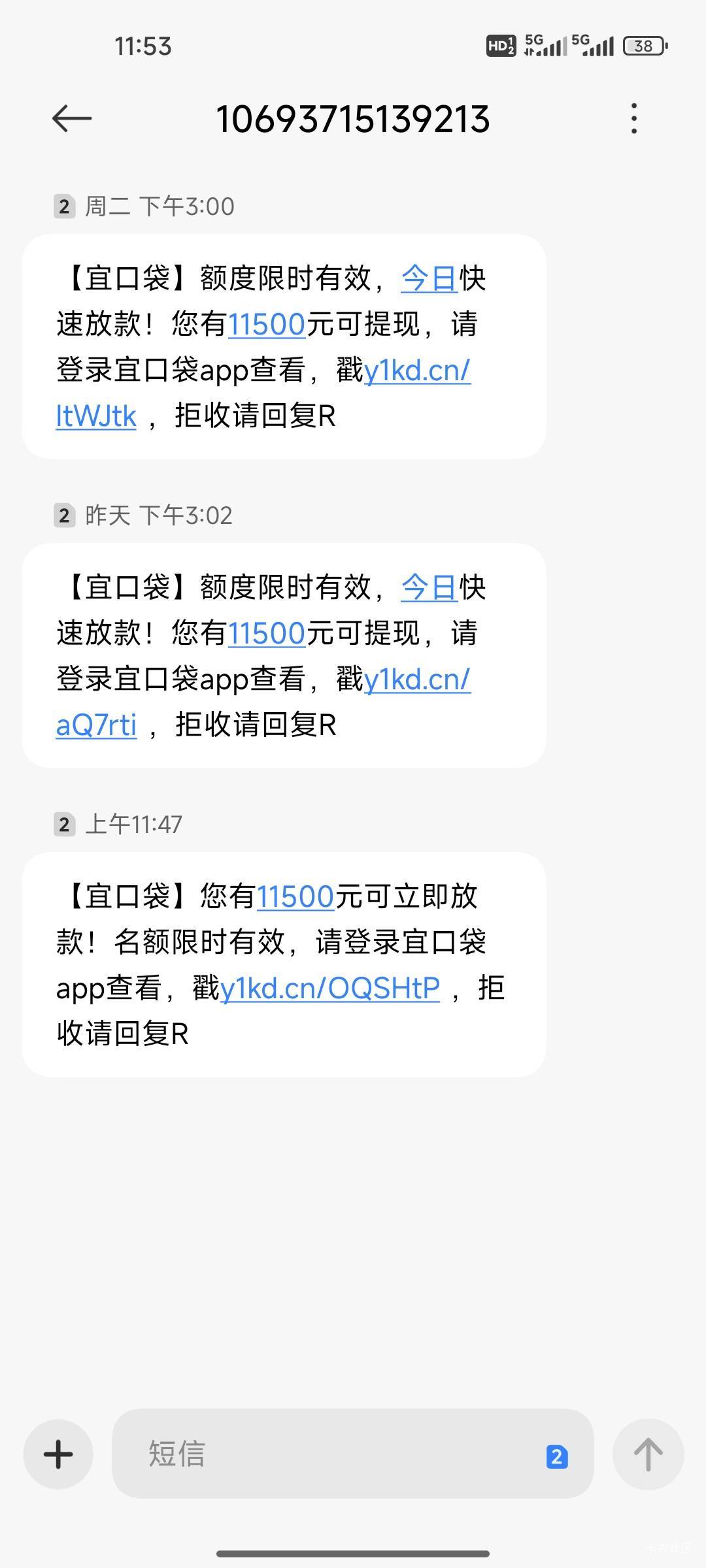Focus the 短信 text input field
The image size is (706, 1568).
tap(327, 1454)
